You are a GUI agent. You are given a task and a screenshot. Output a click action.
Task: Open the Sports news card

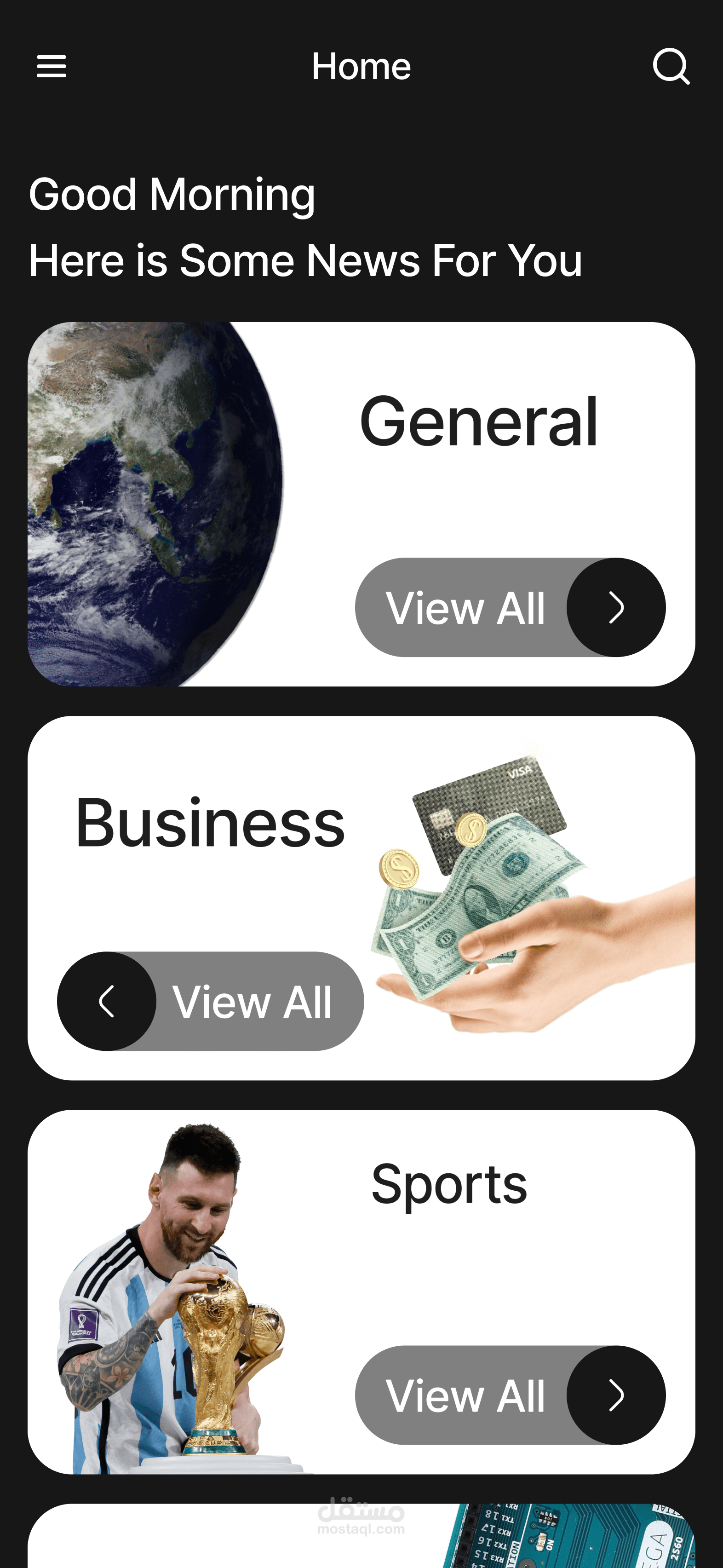[449, 1184]
